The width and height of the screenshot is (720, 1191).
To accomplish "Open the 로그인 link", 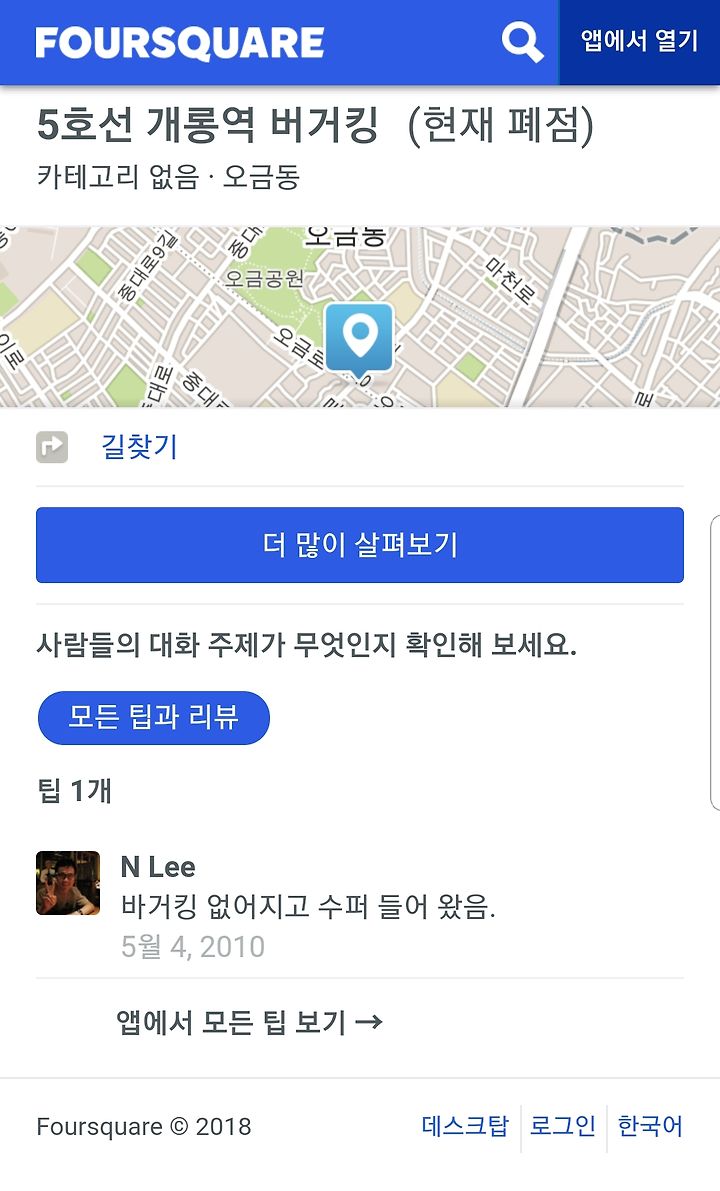I will [563, 1126].
